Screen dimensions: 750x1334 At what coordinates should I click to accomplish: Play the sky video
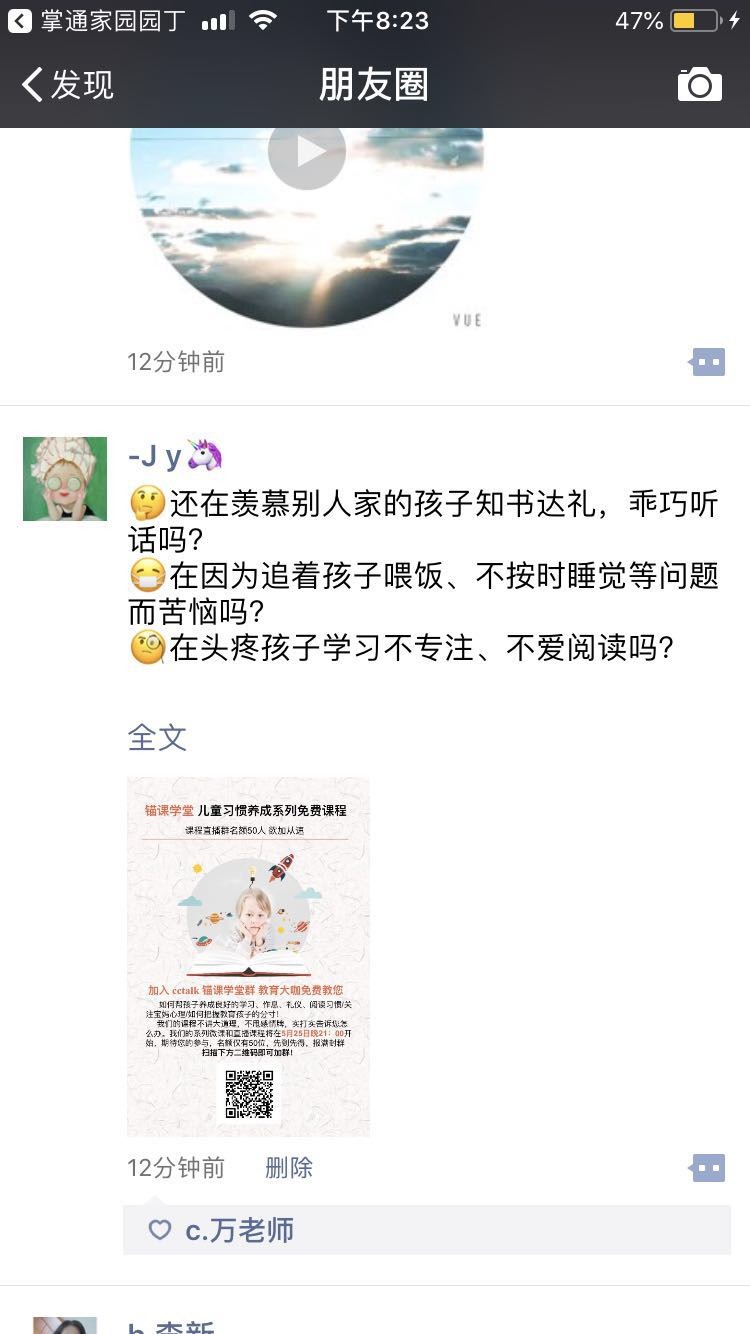click(x=307, y=151)
